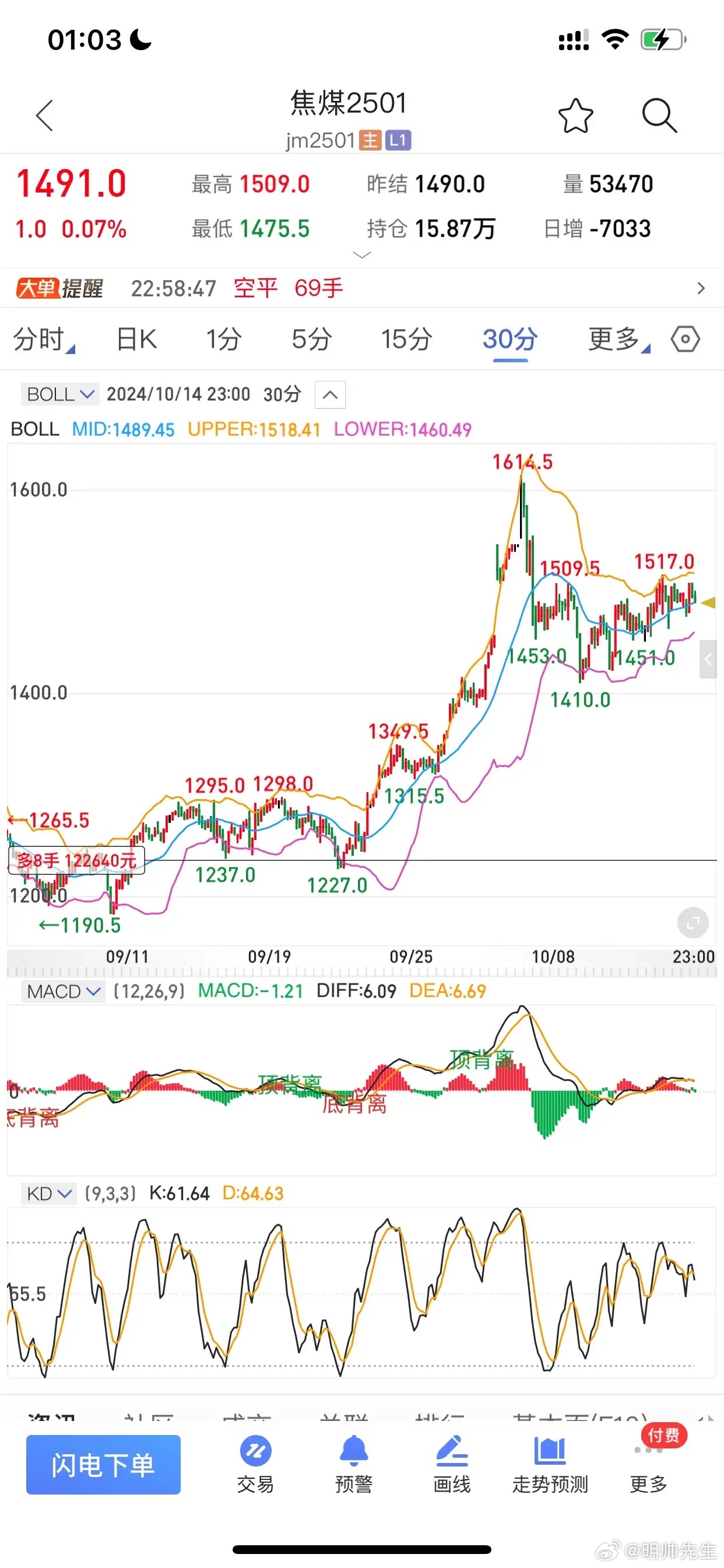724x1568 pixels.
Task: Open chart settings hexagon icon
Action: click(x=685, y=339)
